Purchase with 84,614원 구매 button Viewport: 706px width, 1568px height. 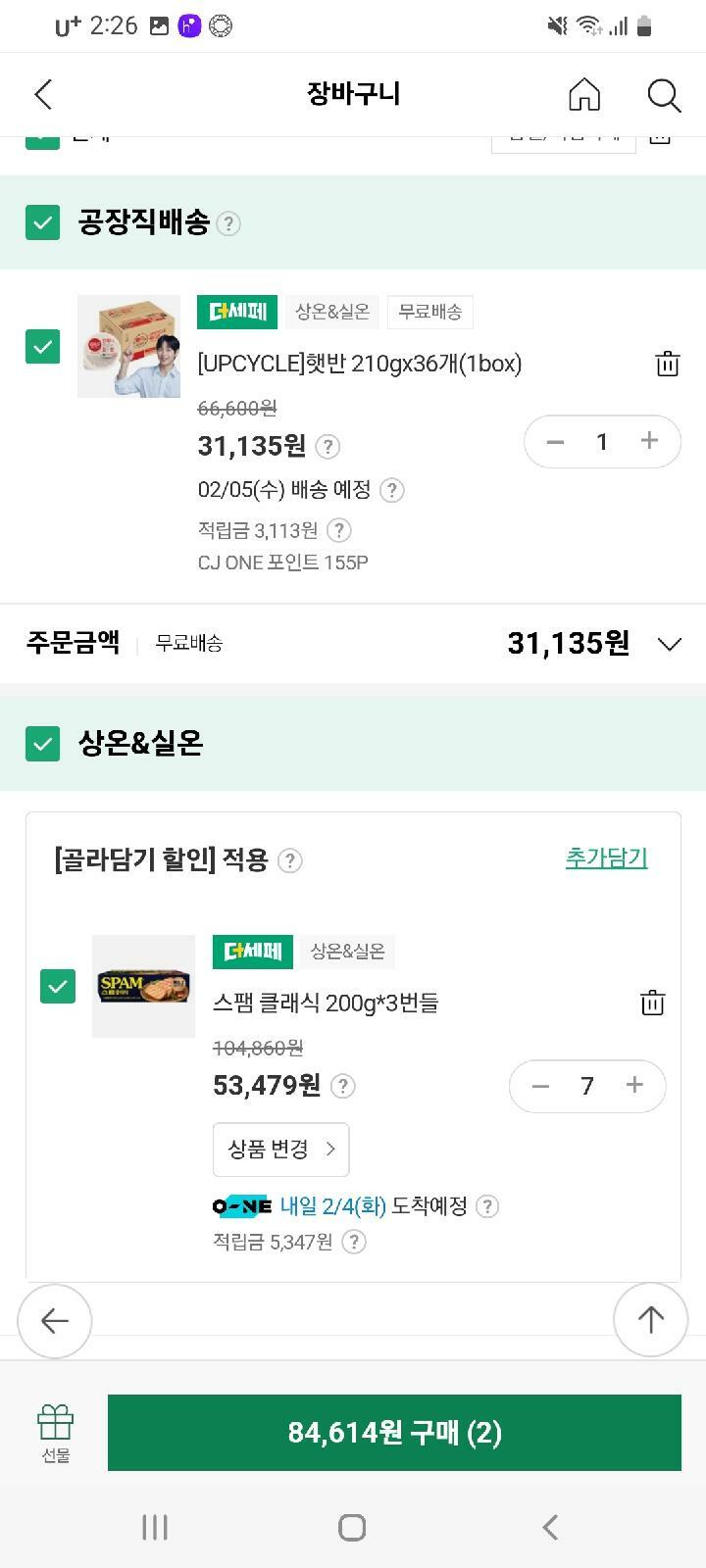point(394,1433)
